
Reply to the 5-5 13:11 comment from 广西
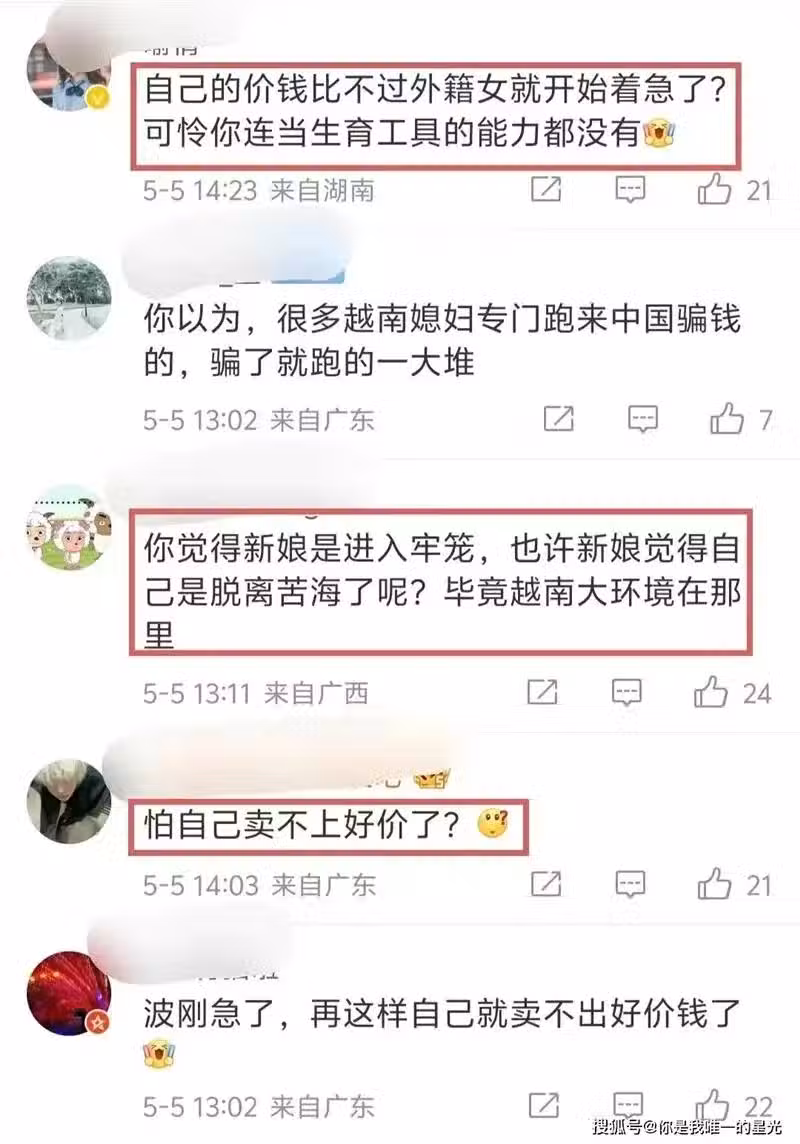(x=627, y=691)
